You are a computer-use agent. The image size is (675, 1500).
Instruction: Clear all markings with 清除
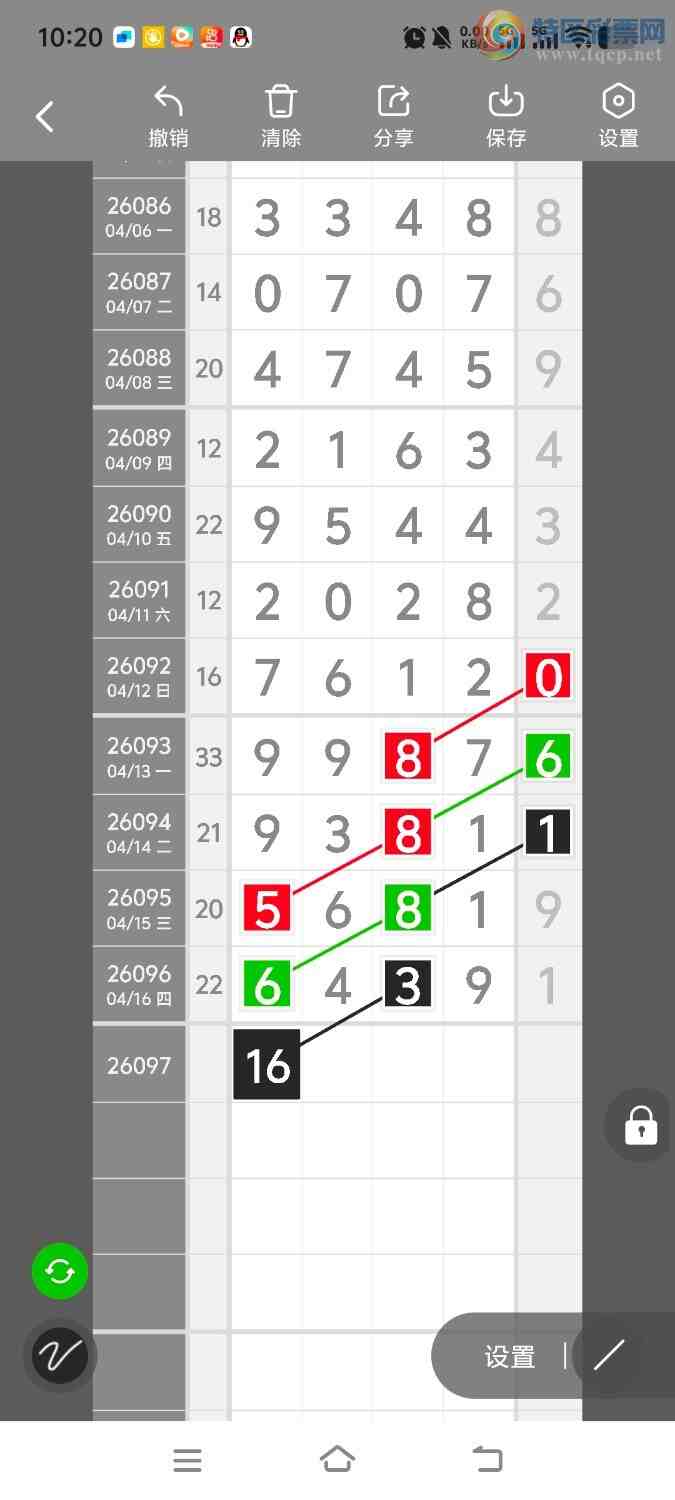click(x=281, y=117)
